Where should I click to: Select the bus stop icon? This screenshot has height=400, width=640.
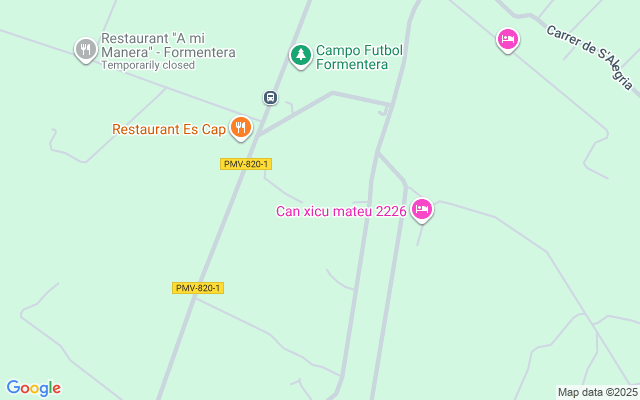pos(270,97)
